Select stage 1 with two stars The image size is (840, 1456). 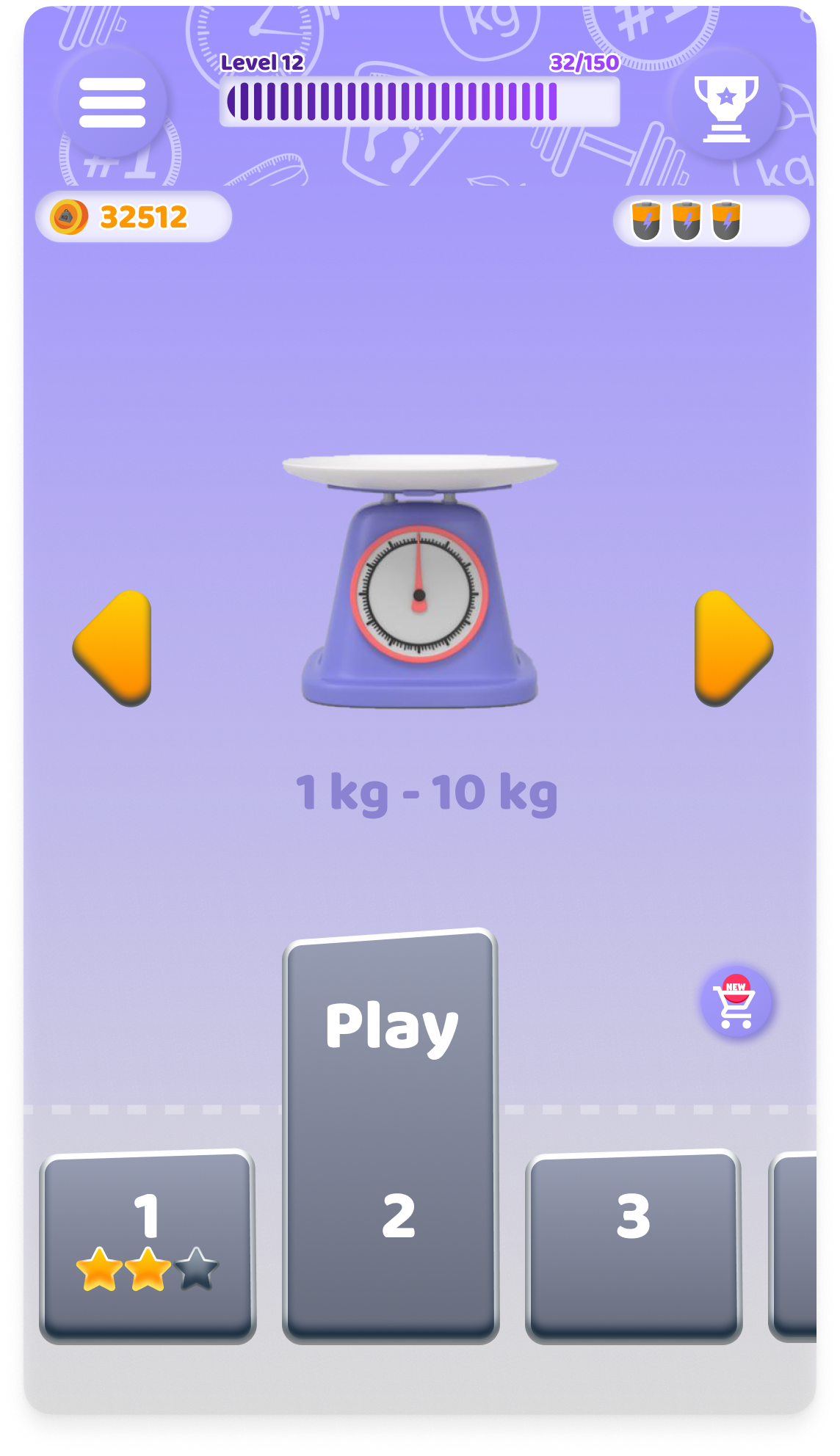(148, 1246)
